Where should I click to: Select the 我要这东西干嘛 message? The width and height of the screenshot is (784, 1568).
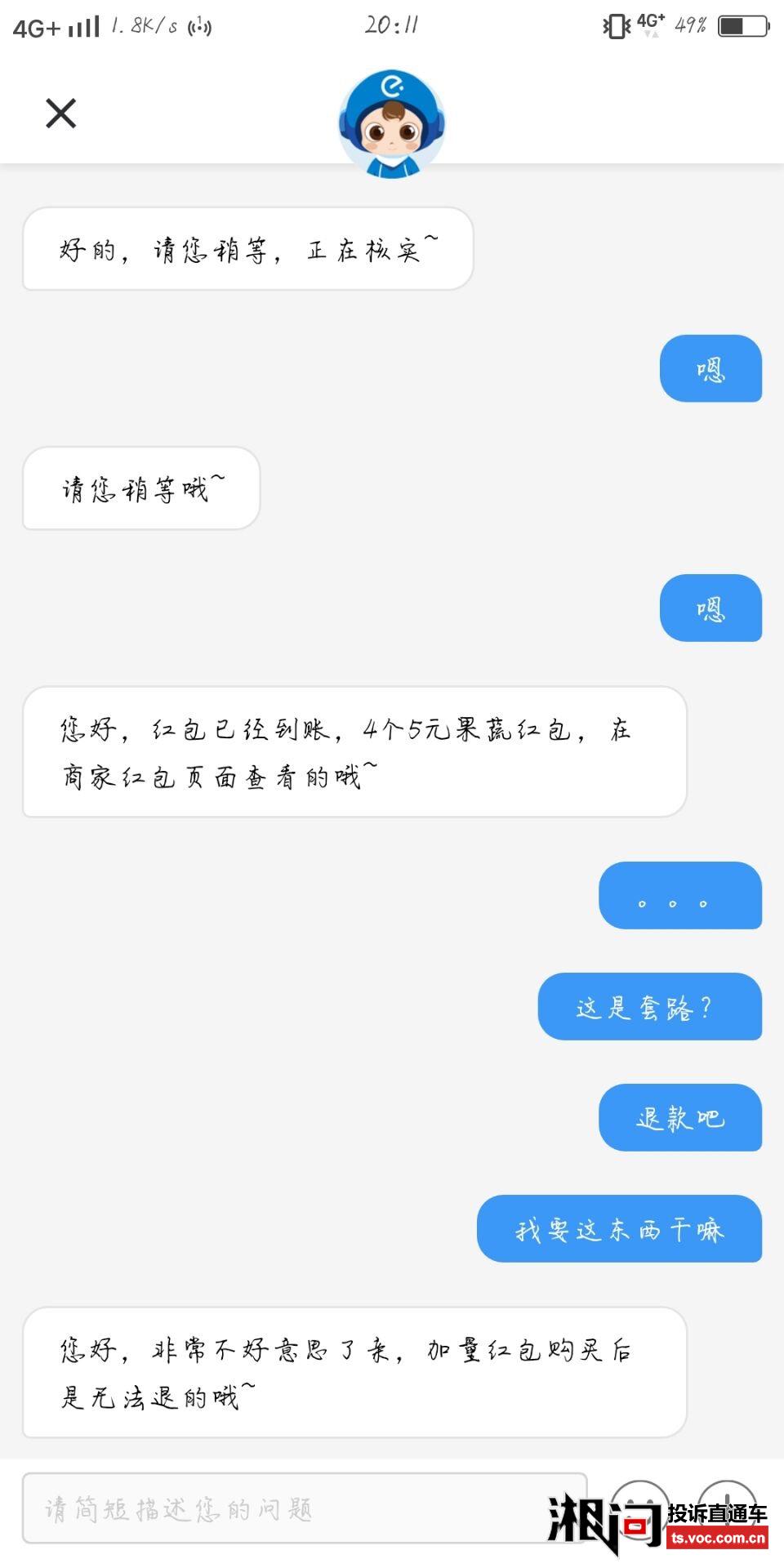621,1231
